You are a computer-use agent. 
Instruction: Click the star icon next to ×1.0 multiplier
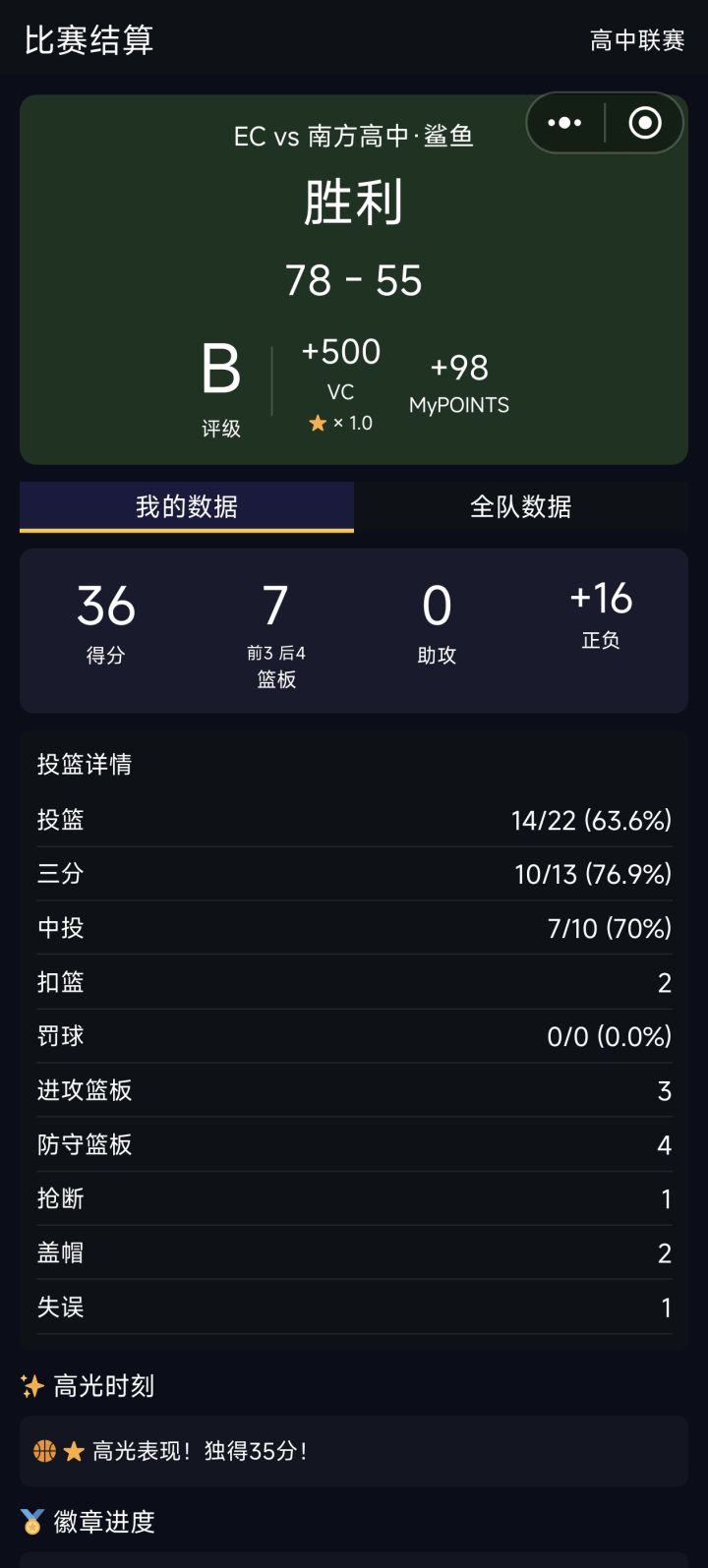317,423
